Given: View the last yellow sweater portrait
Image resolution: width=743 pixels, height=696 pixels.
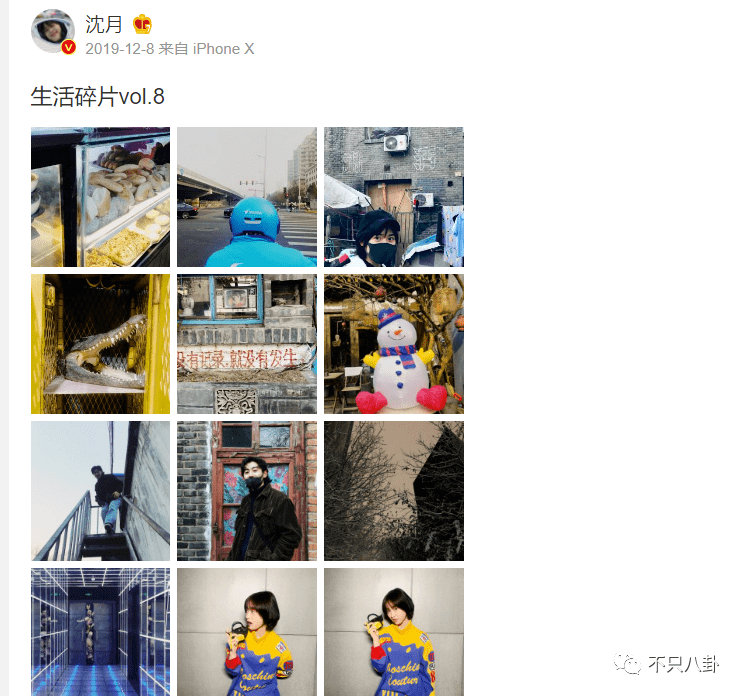Looking at the screenshot, I should [394, 632].
